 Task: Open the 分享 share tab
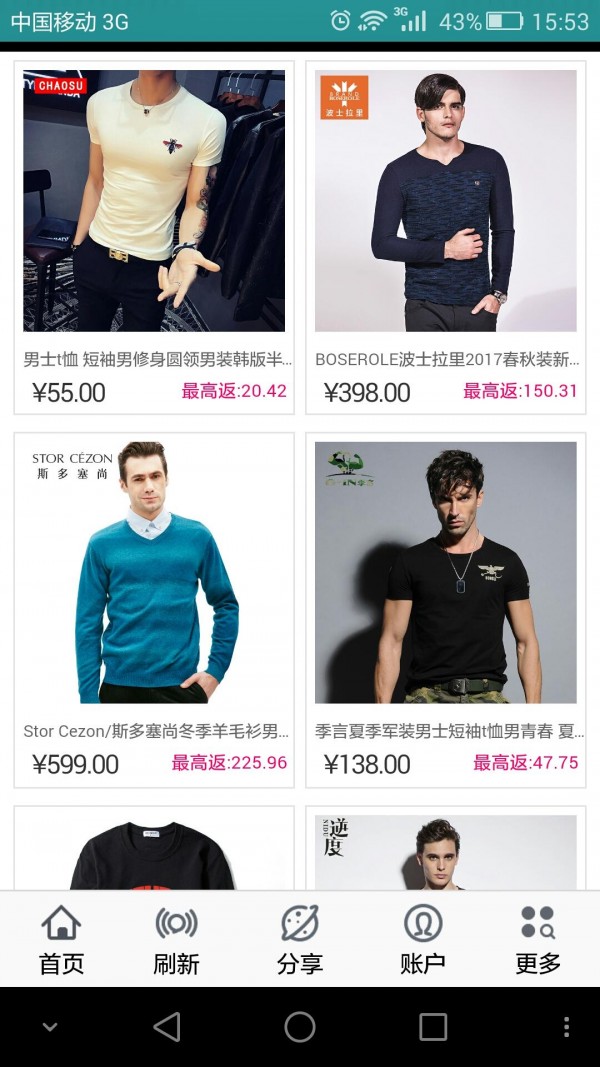click(x=299, y=939)
